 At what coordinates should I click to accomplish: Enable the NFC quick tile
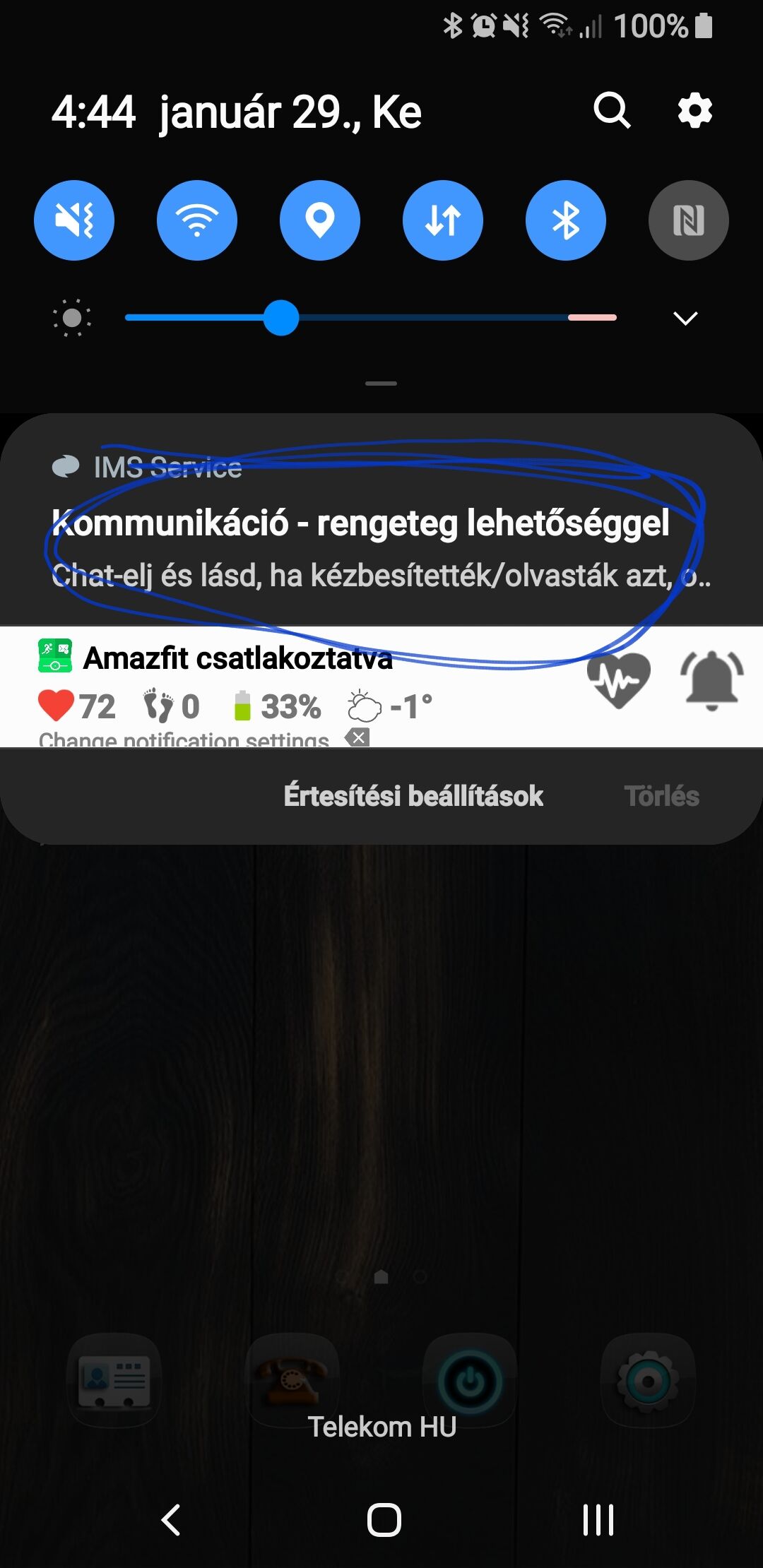pyautogui.click(x=689, y=220)
